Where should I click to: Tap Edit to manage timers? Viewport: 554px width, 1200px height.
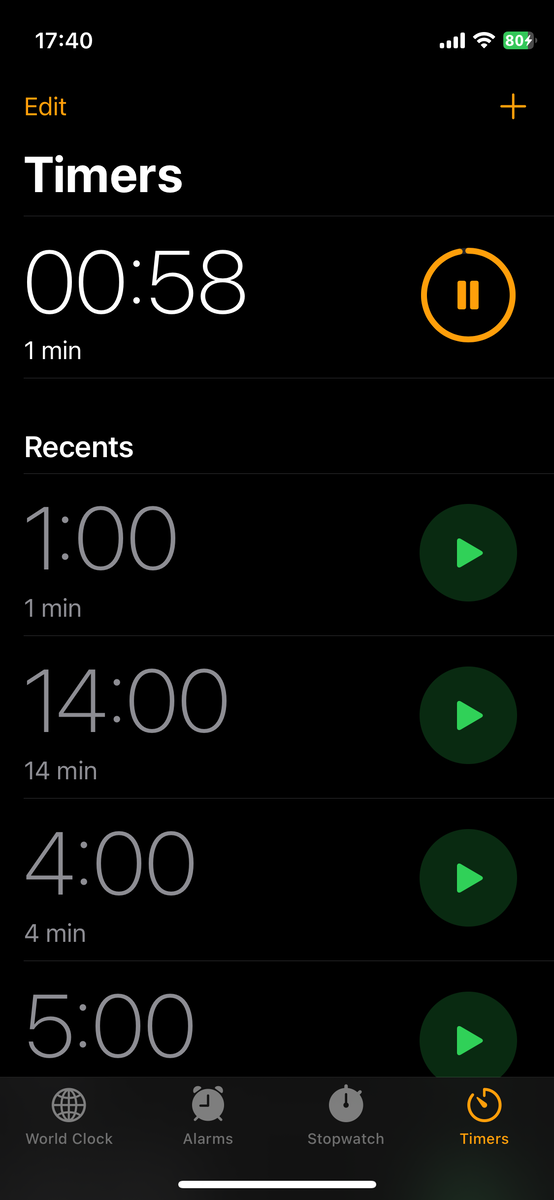[x=46, y=107]
